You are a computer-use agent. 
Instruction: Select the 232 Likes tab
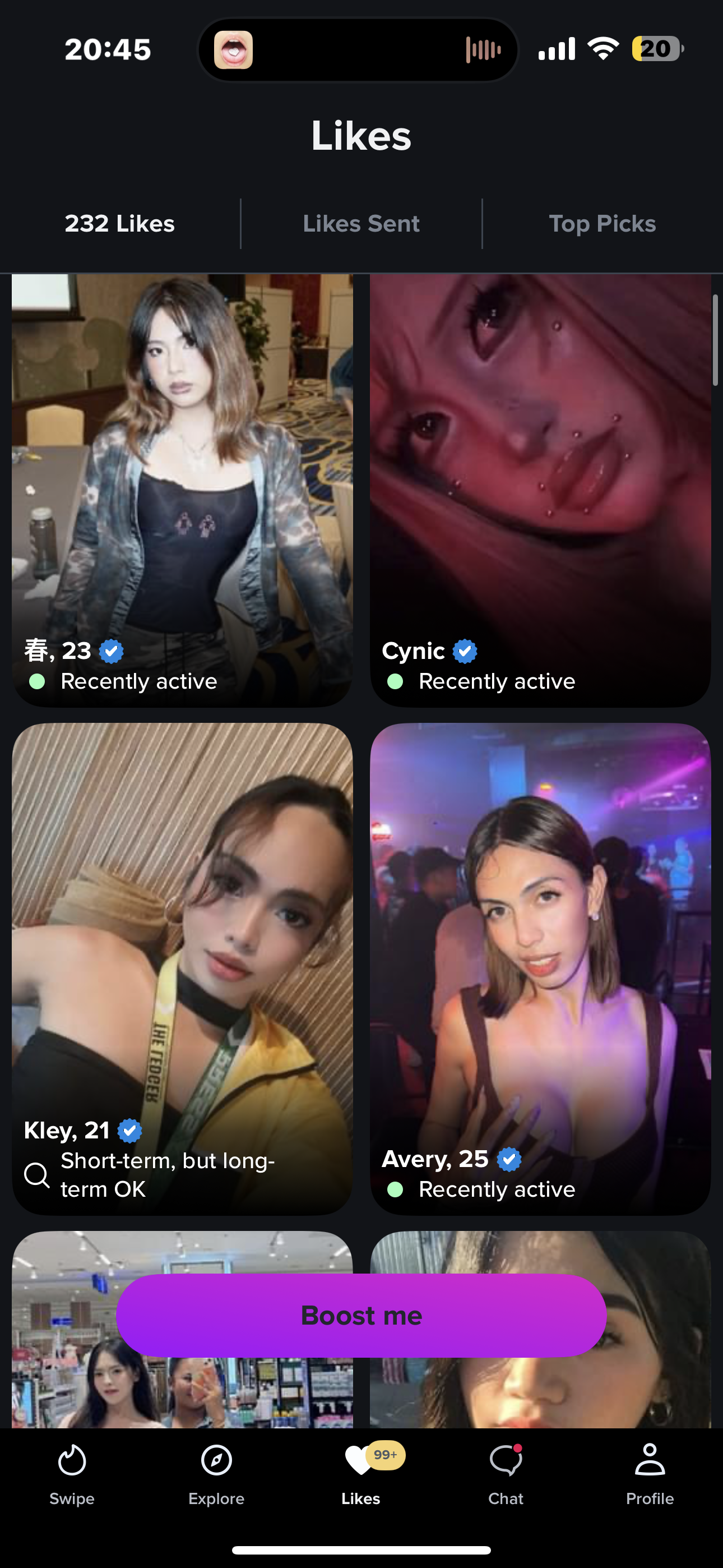(x=120, y=223)
